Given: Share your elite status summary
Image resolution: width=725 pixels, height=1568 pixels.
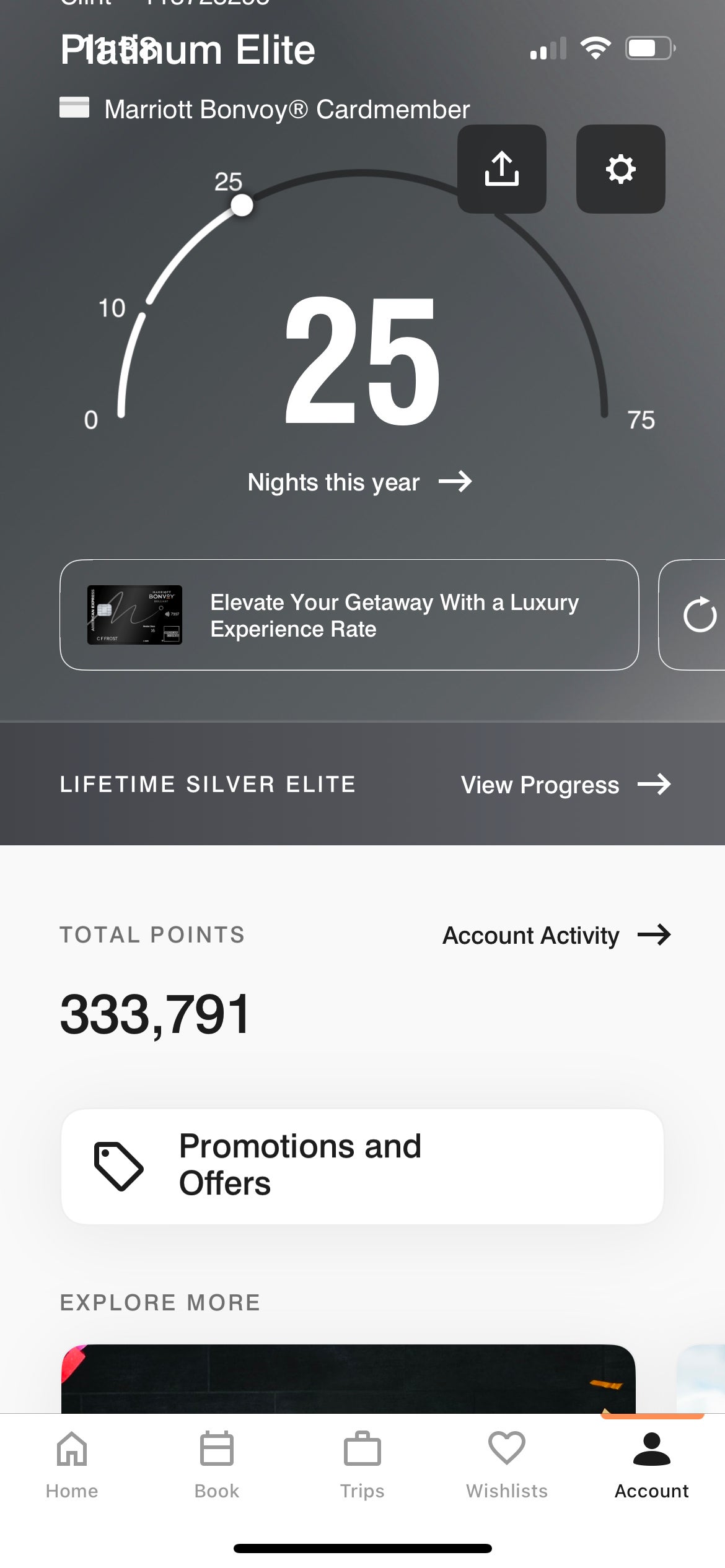Looking at the screenshot, I should point(501,168).
